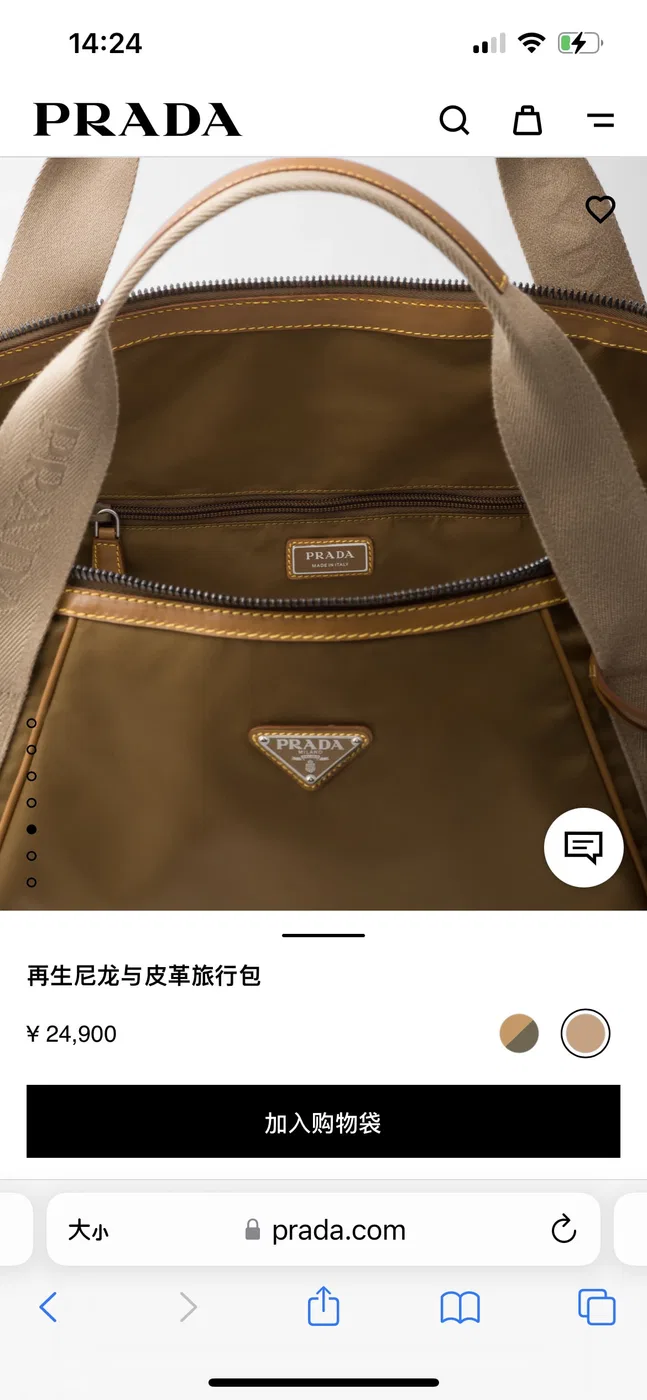
Task: Open the 大小 text size menu
Action: point(88,1230)
